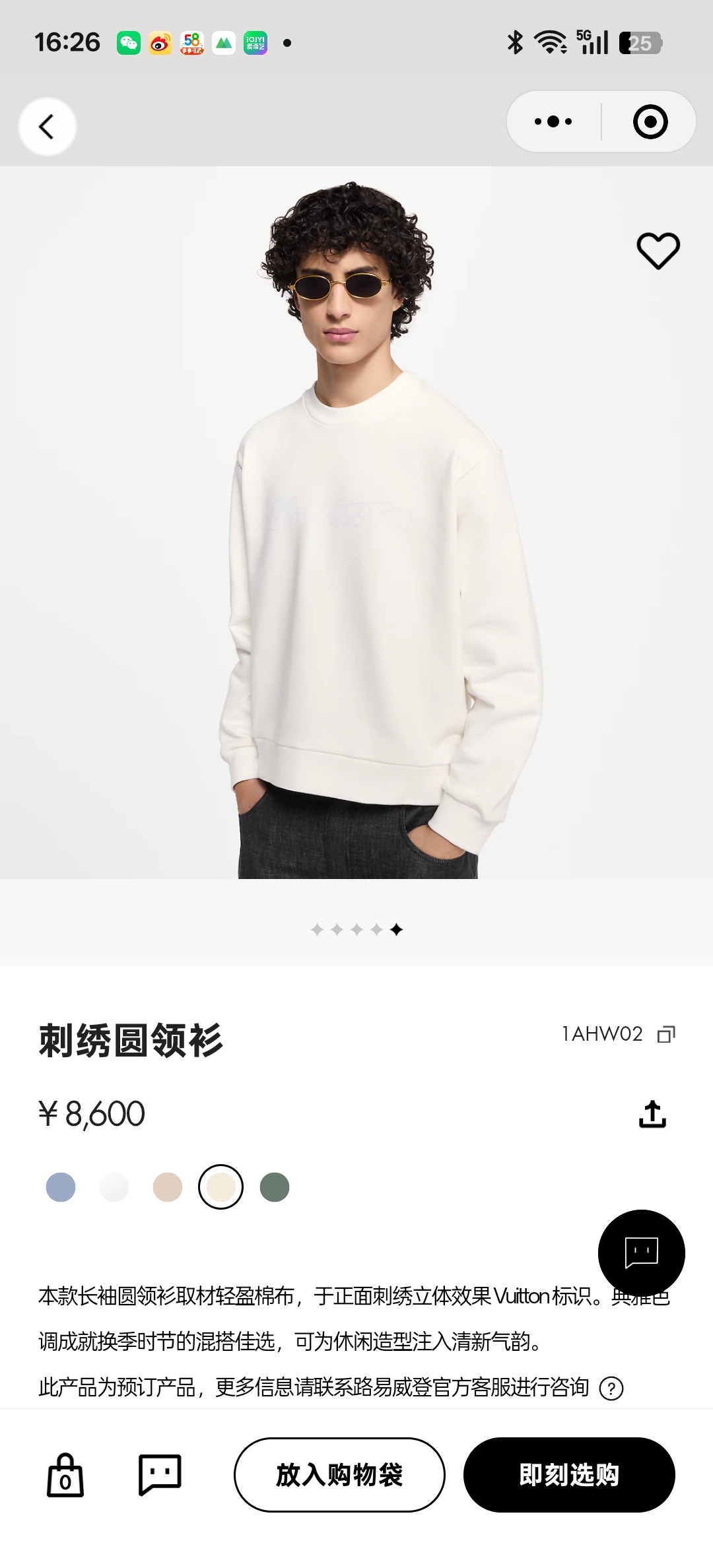The image size is (713, 1568).
Task: Tap 放入购物袋 to add to bag
Action: [339, 1475]
